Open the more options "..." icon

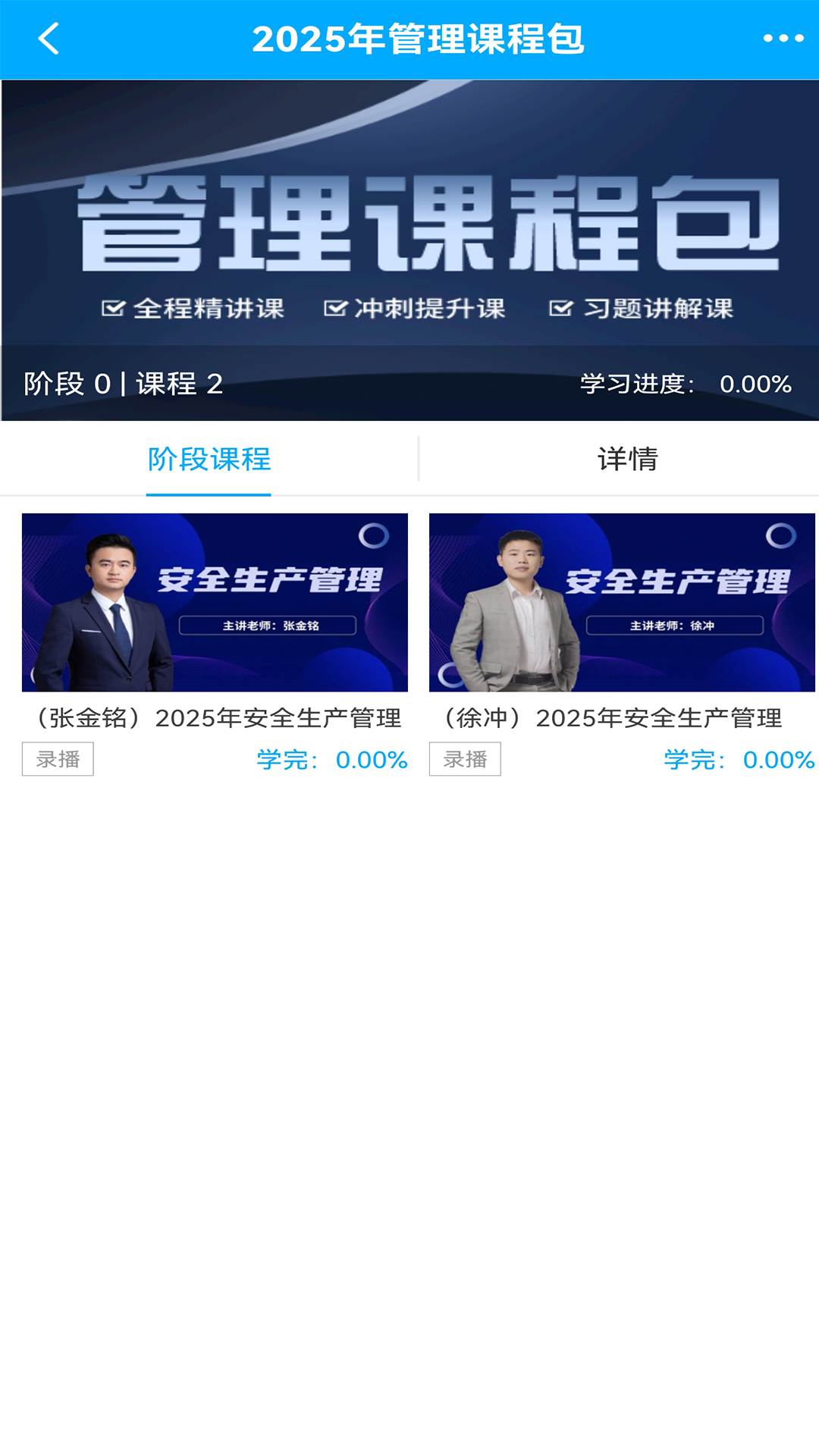780,36
